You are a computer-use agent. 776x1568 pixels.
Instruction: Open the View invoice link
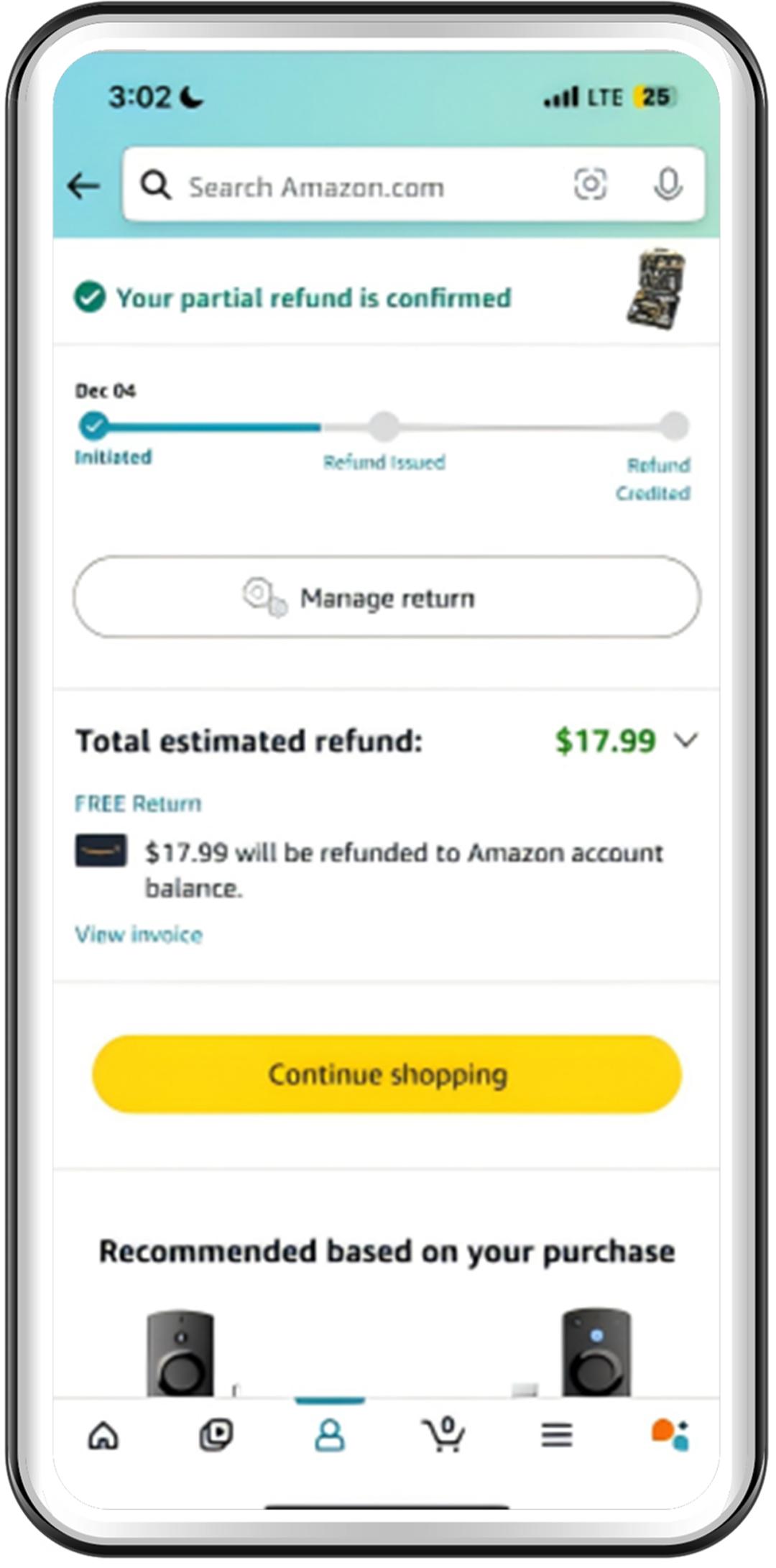[x=139, y=934]
